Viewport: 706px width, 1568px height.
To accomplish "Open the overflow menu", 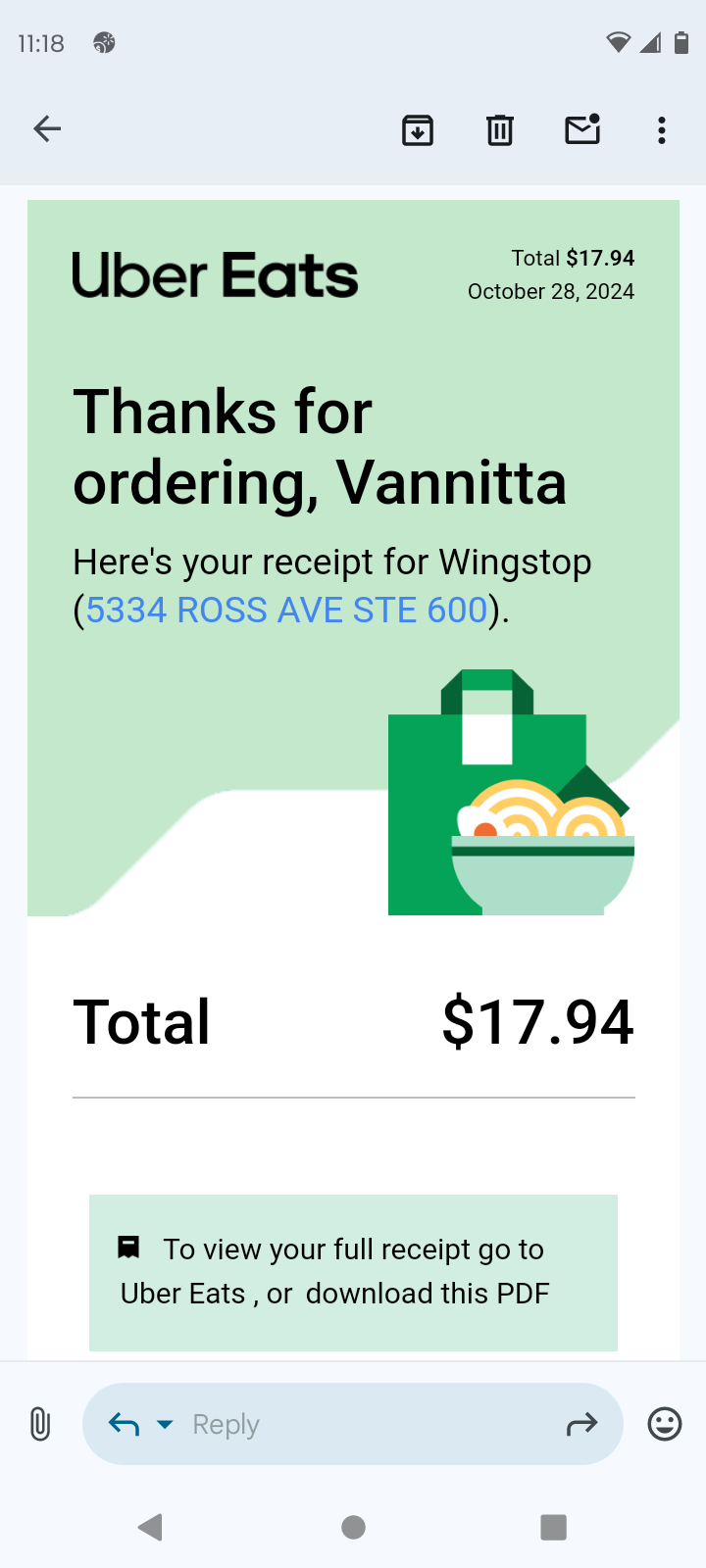I will pos(662,129).
